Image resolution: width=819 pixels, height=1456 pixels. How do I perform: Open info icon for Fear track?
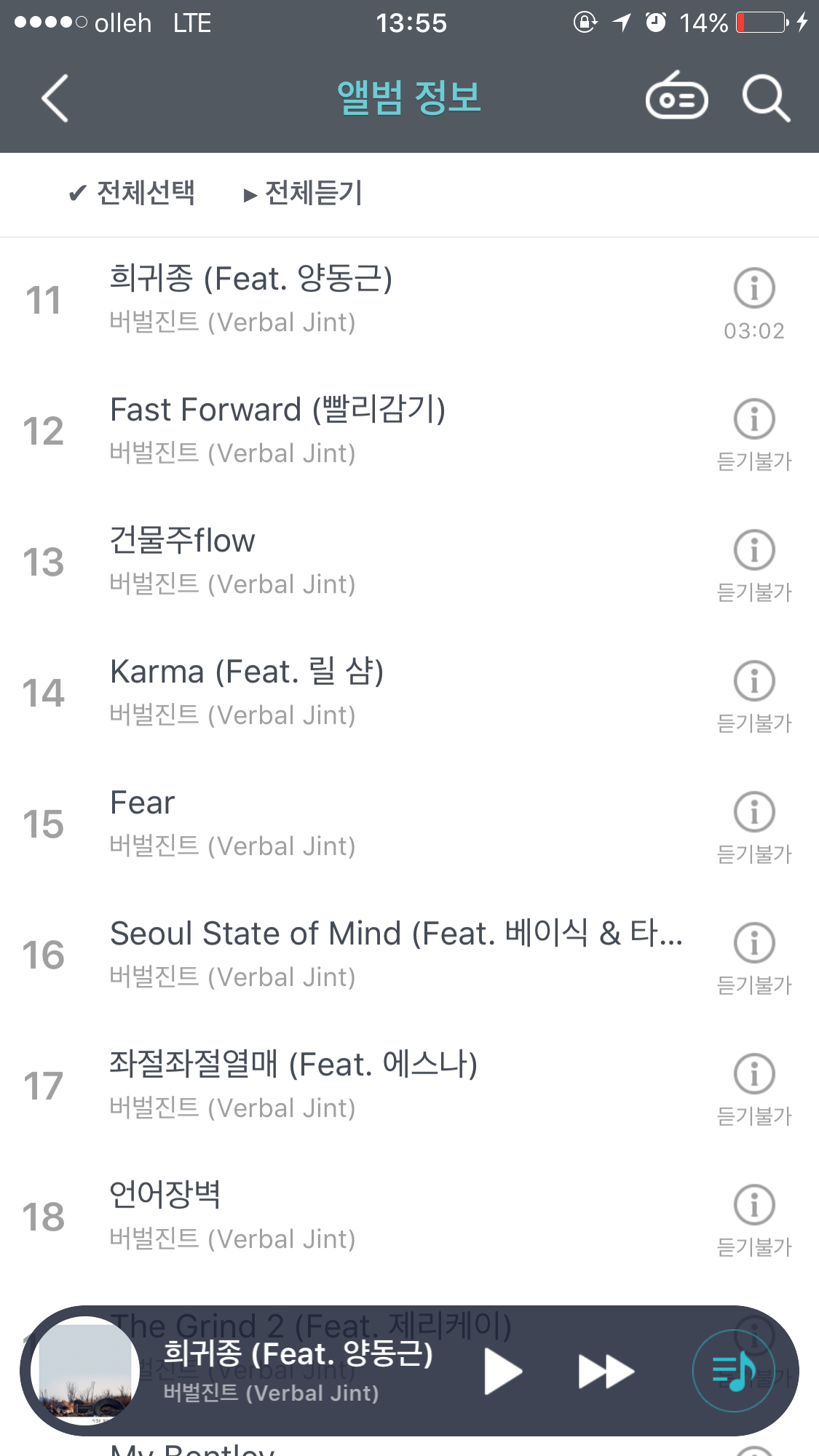[x=753, y=812]
